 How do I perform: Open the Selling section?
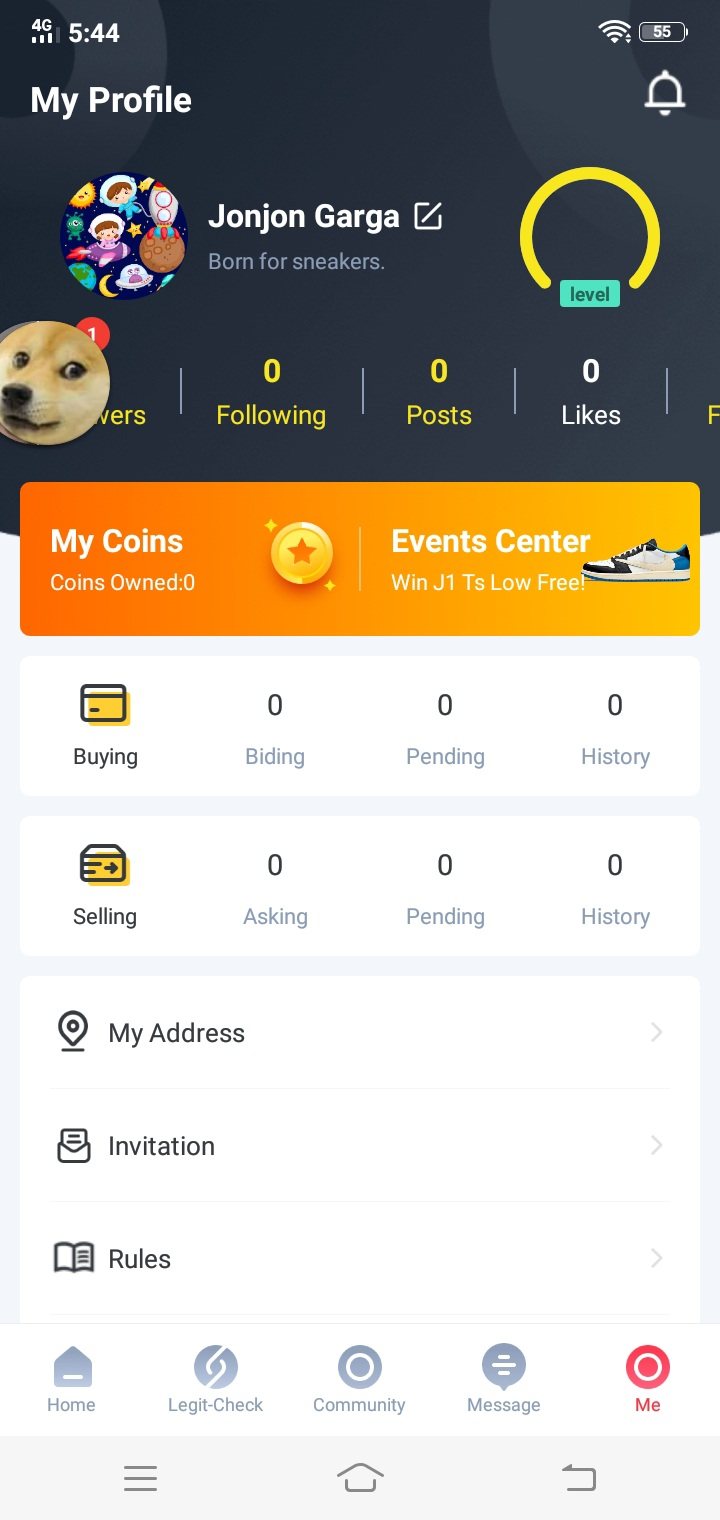(x=105, y=886)
